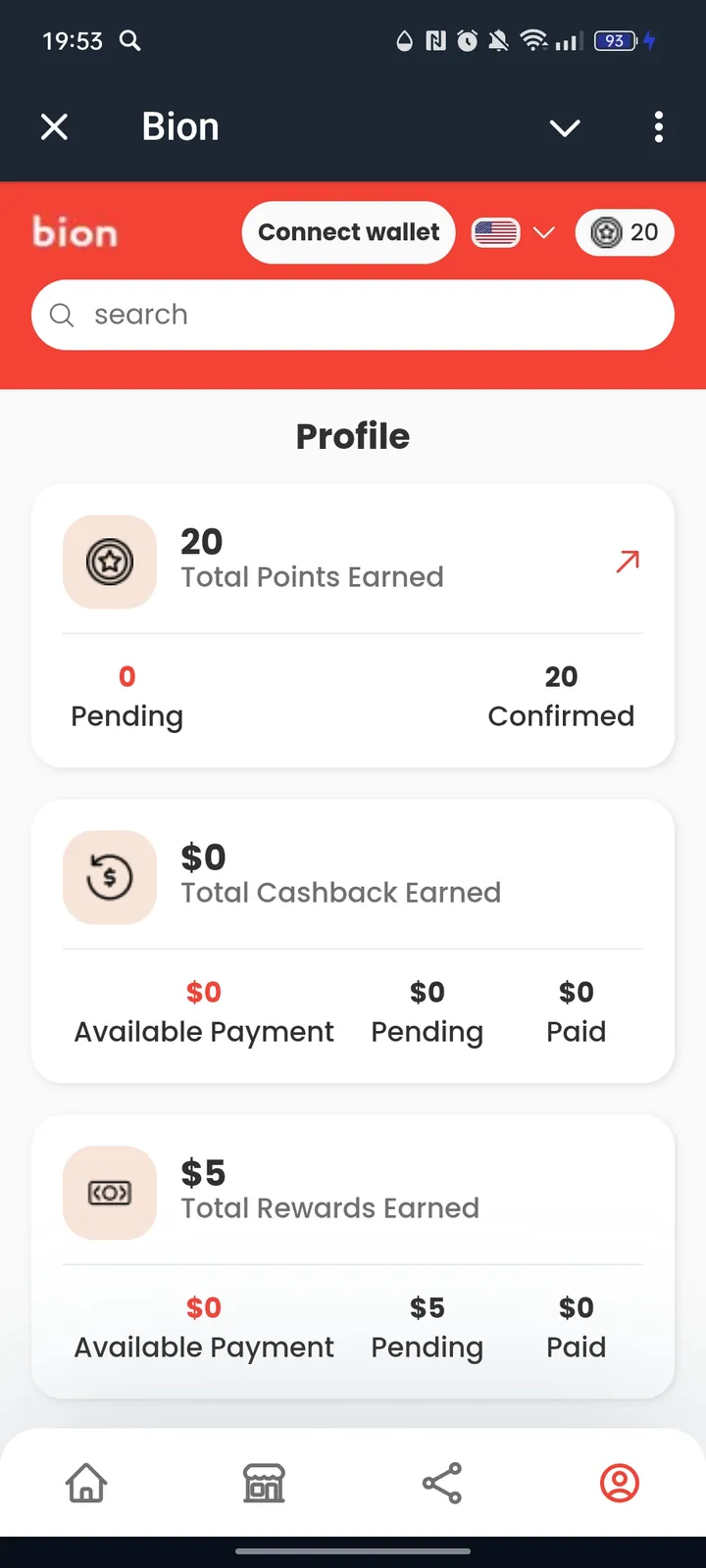Open the Bion dropdown chevron in the top bar

(565, 127)
